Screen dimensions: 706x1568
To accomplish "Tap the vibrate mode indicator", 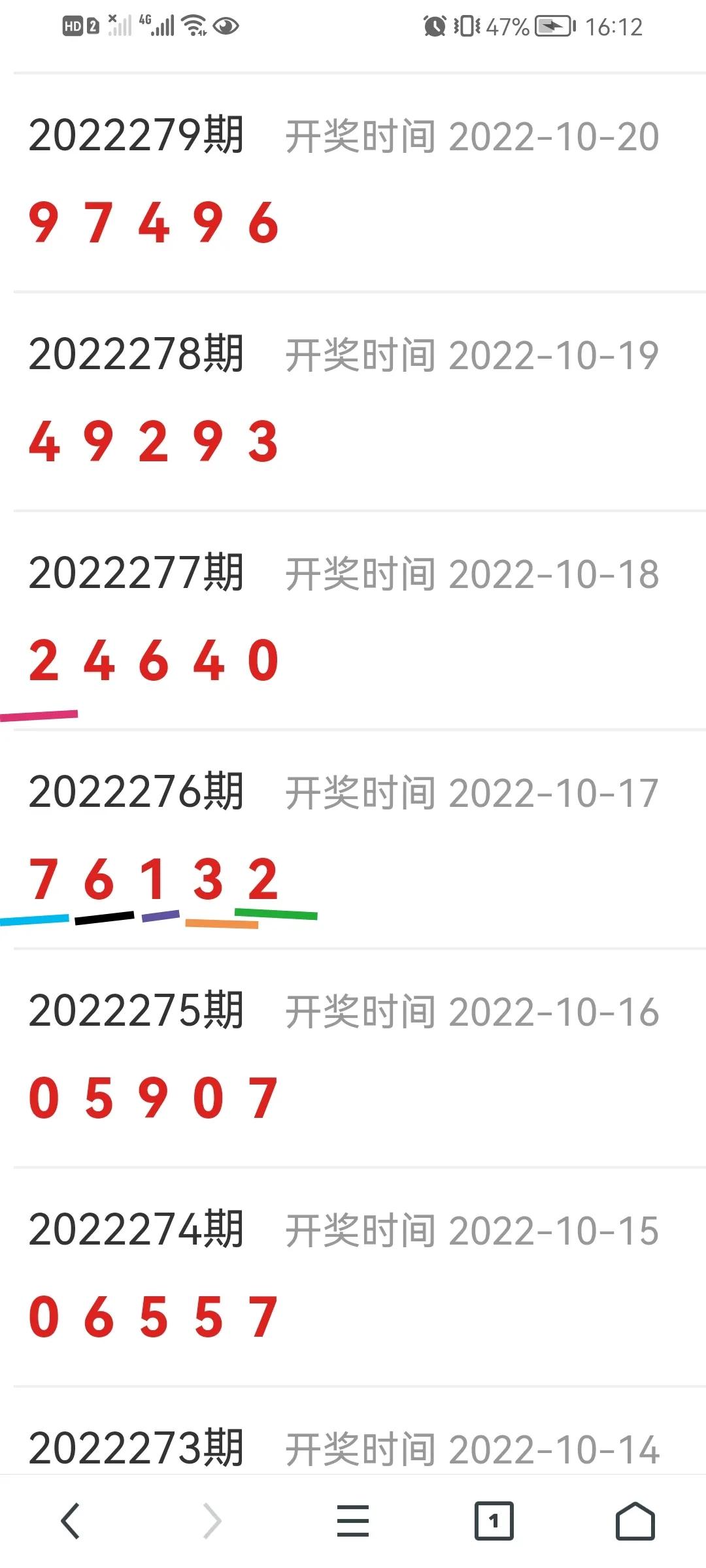I will pyautogui.click(x=466, y=26).
